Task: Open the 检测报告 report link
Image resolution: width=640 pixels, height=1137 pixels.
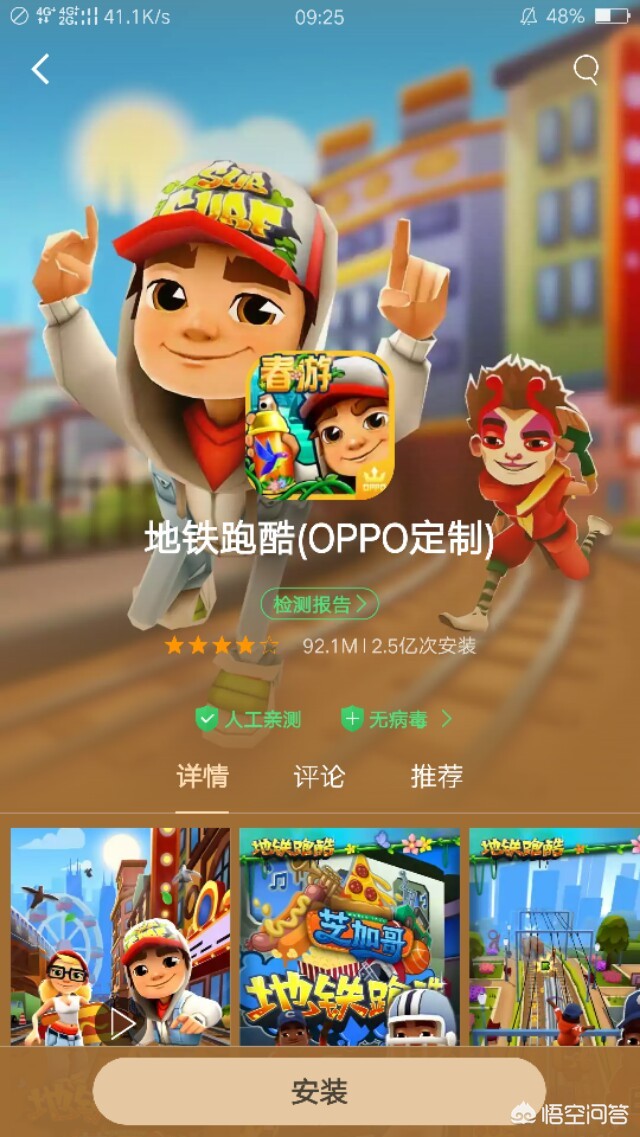Action: pos(319,603)
